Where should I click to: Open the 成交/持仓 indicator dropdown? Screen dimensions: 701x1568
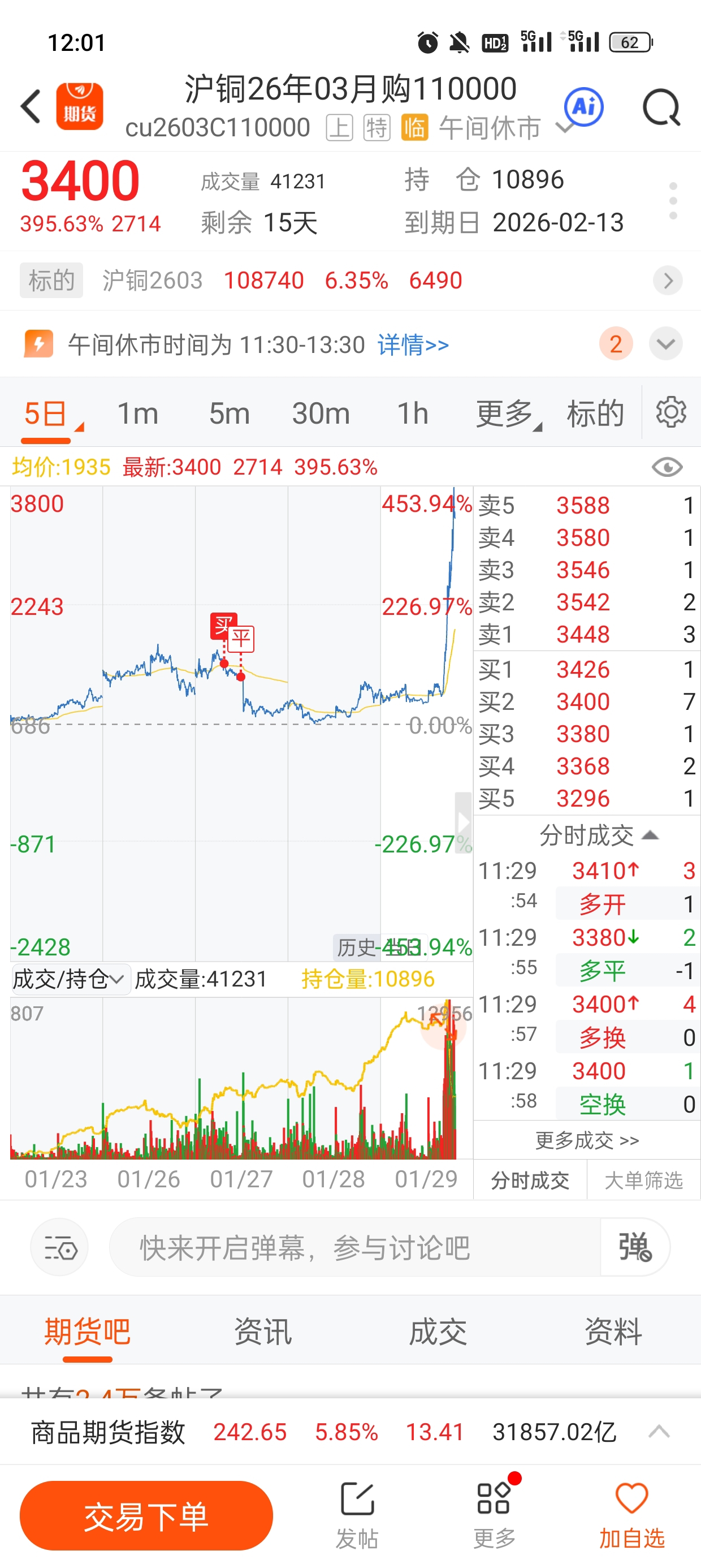(69, 979)
